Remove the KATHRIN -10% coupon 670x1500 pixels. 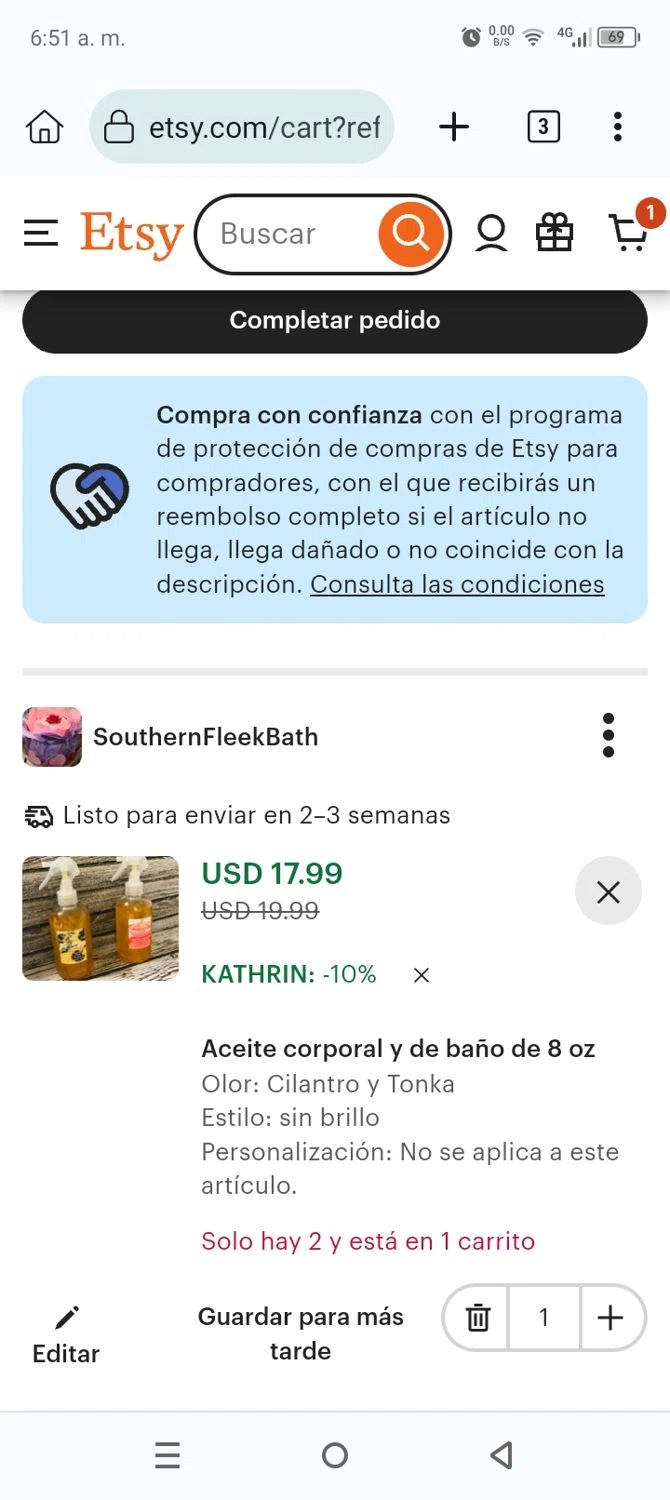pos(422,975)
